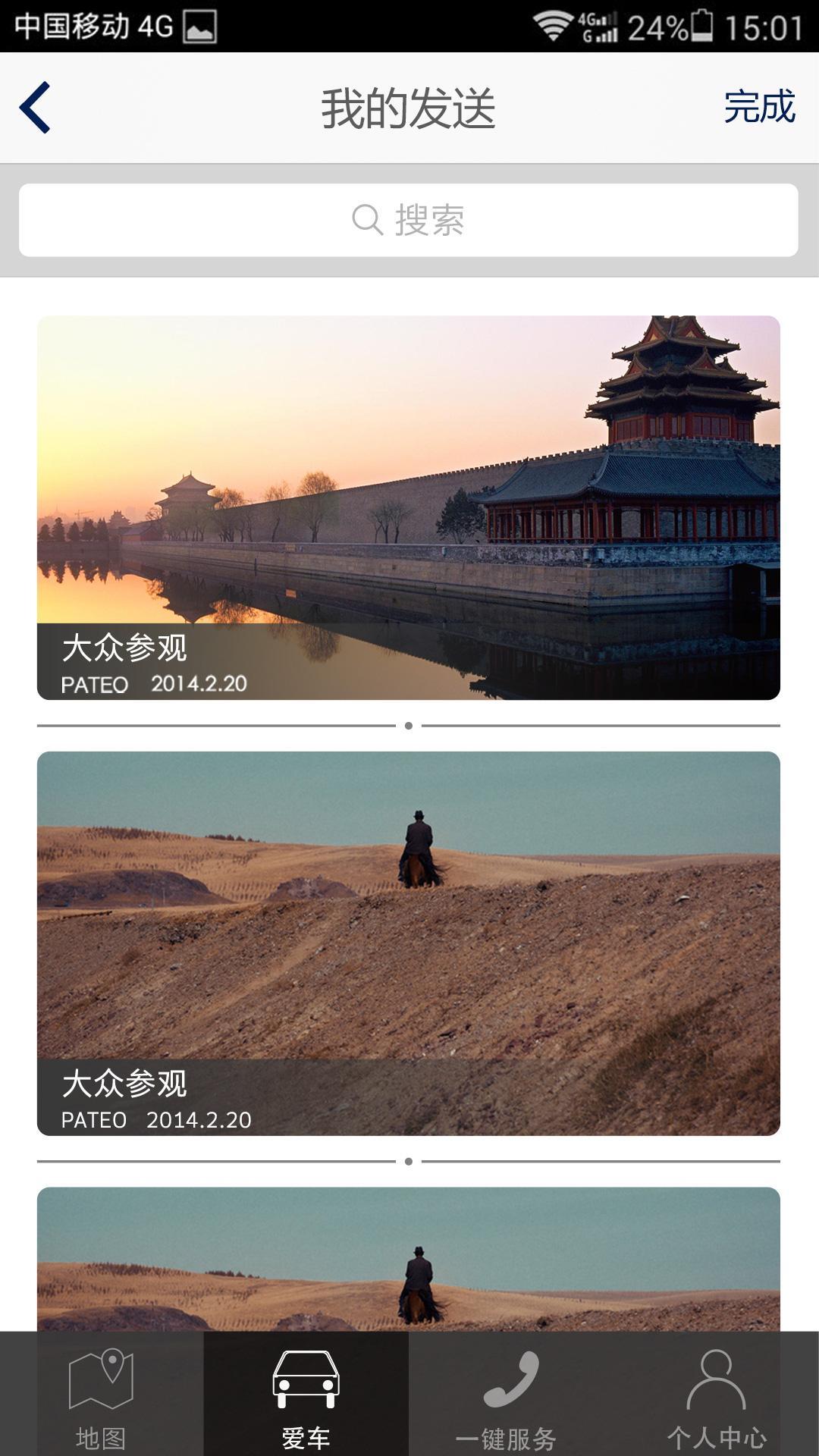The image size is (819, 1456).
Task: Switch to the 地图 tab
Action: pos(102,1395)
